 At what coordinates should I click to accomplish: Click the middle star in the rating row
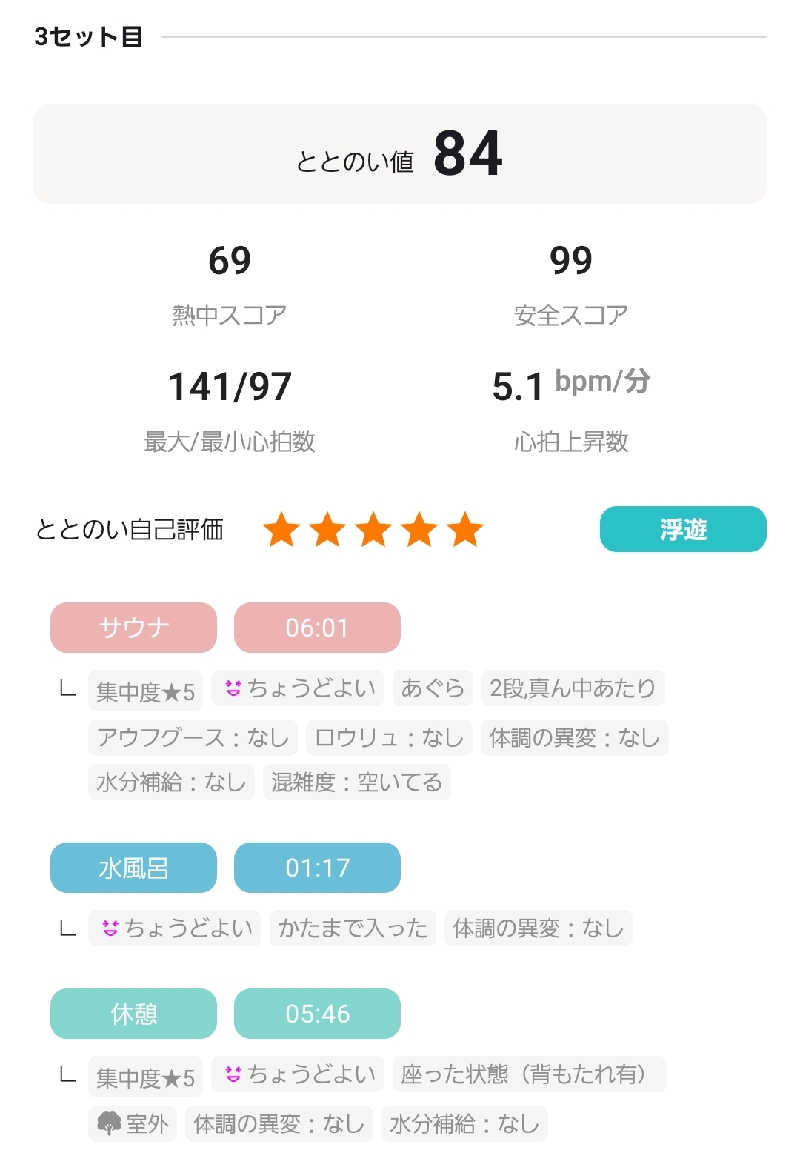point(373,530)
